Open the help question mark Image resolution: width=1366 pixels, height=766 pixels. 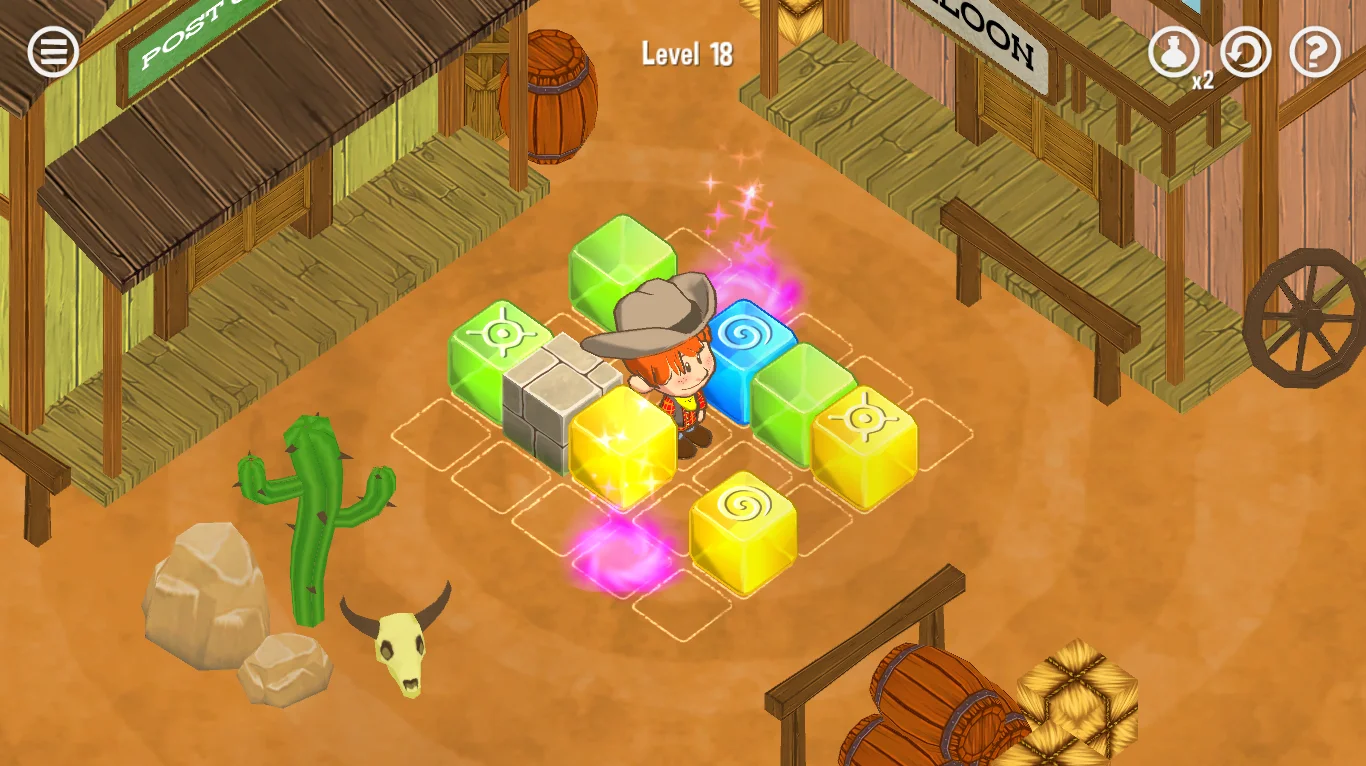[x=1314, y=51]
